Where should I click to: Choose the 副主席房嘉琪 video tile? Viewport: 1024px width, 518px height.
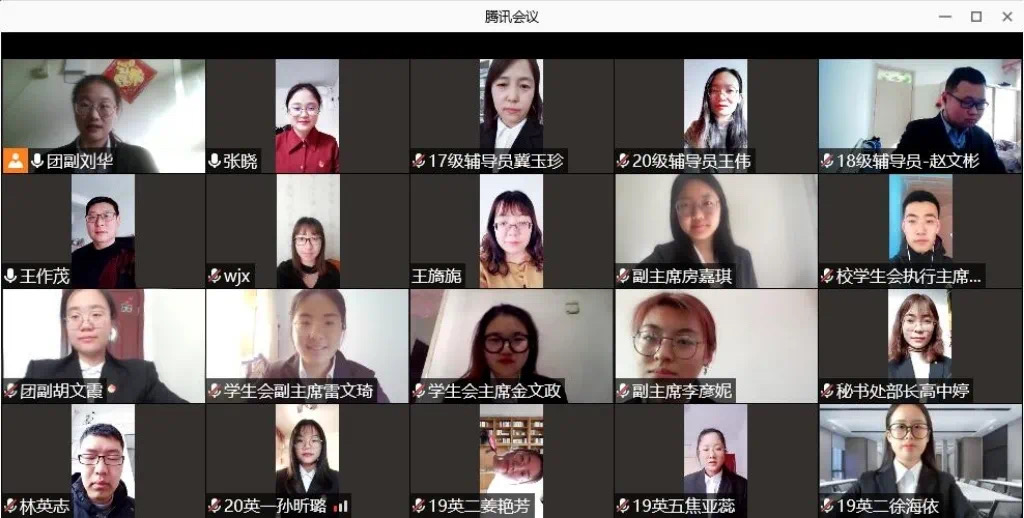(x=715, y=231)
